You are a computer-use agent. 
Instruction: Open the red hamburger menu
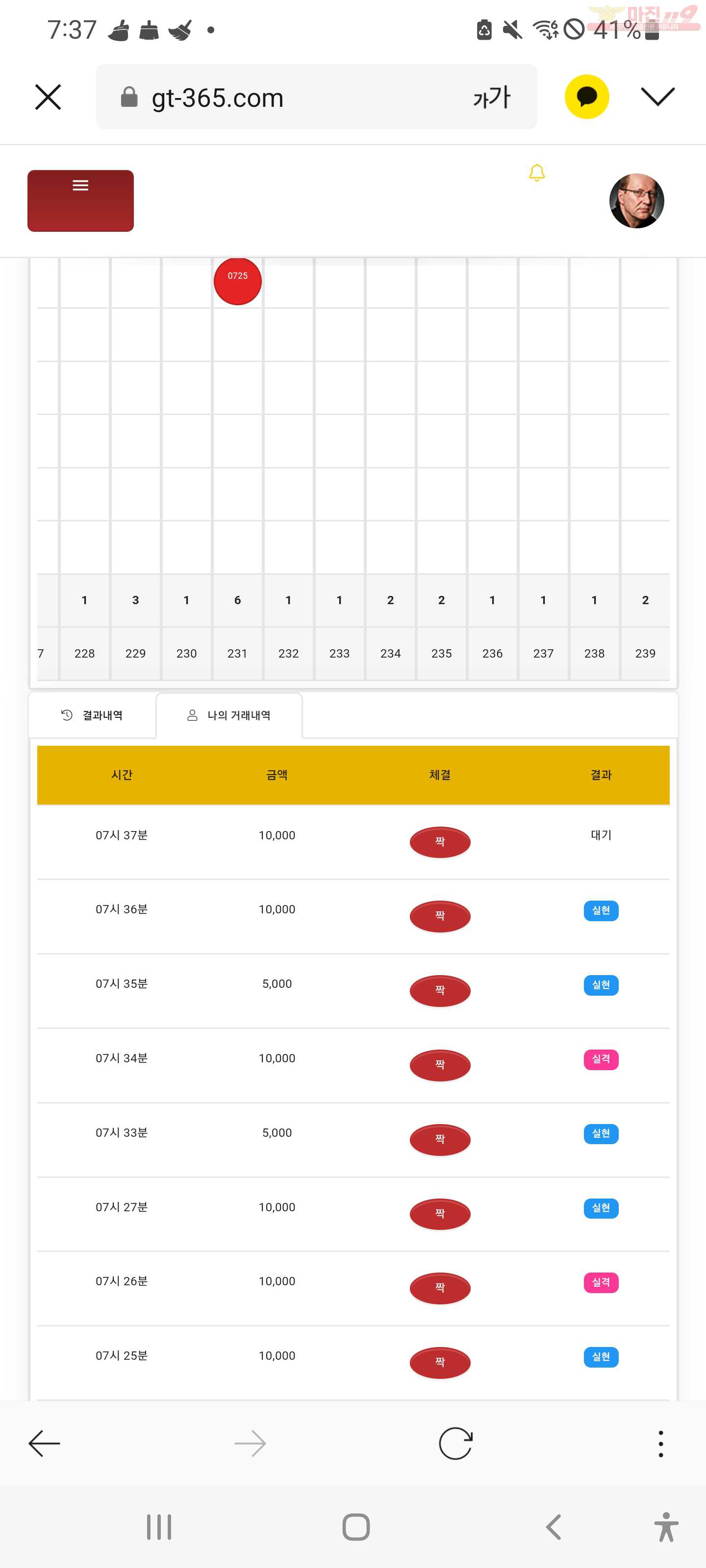click(x=80, y=200)
